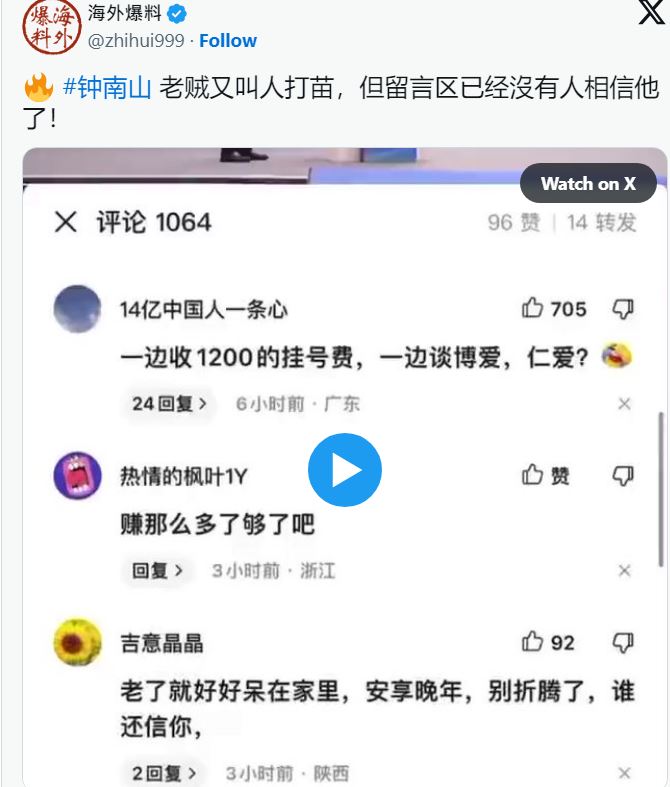This screenshot has height=787, width=670.
Task: Open the X logo link
Action: (x=637, y=15)
